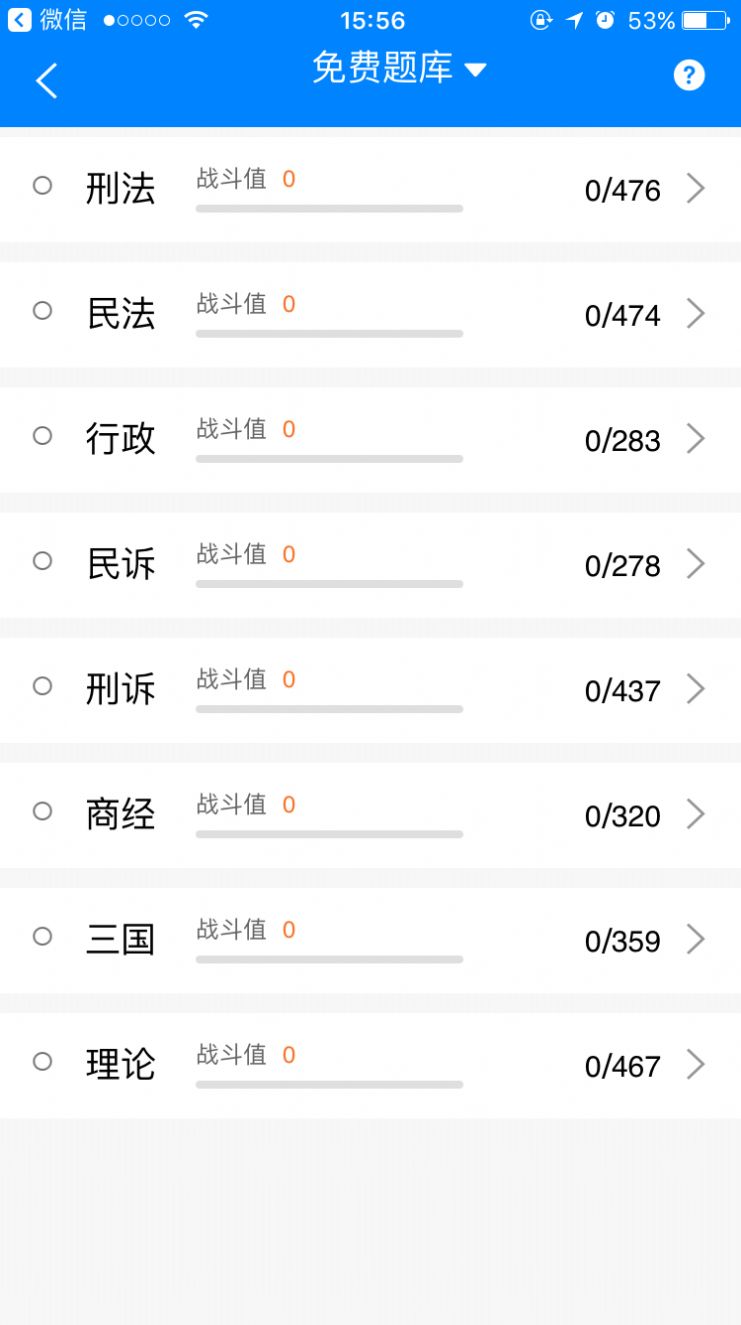
Task: Select the radio circle next to 民法
Action: pyautogui.click(x=42, y=310)
